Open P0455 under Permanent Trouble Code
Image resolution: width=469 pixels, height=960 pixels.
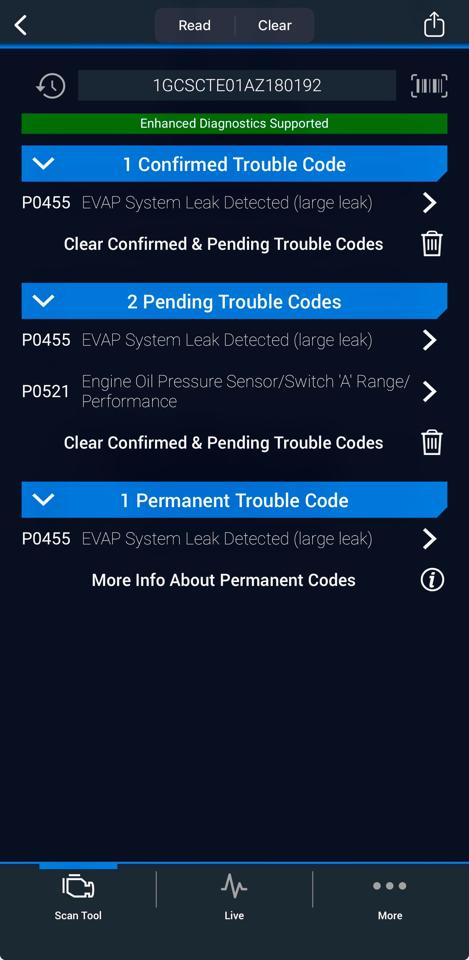234,539
